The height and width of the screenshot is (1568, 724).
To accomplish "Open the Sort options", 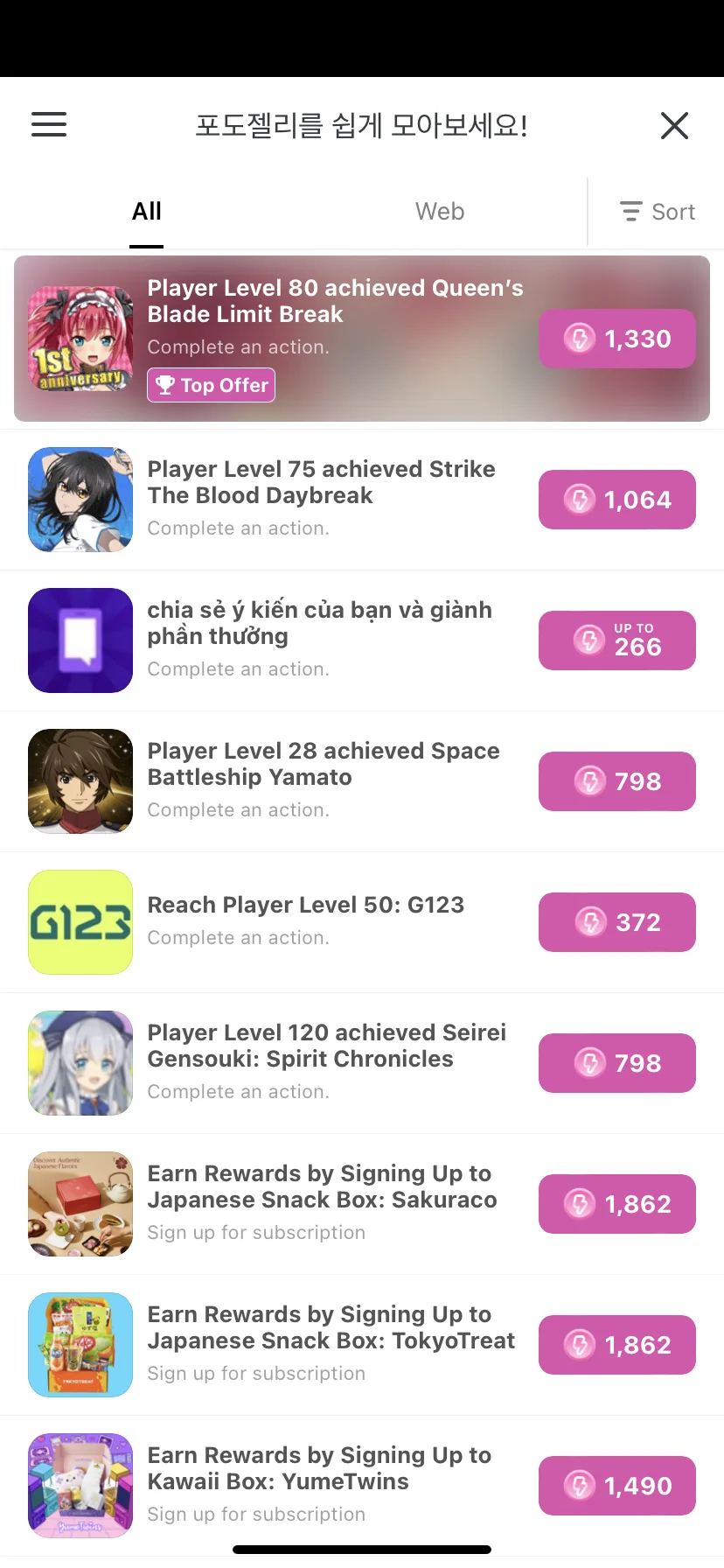I will coord(658,212).
